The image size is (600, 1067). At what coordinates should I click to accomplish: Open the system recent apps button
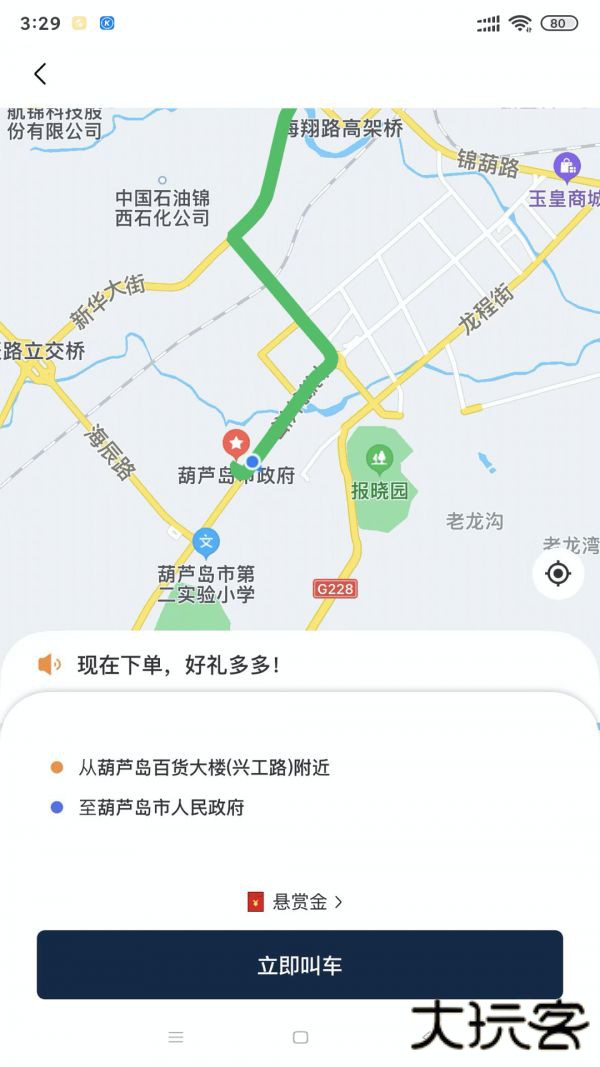[176, 1037]
